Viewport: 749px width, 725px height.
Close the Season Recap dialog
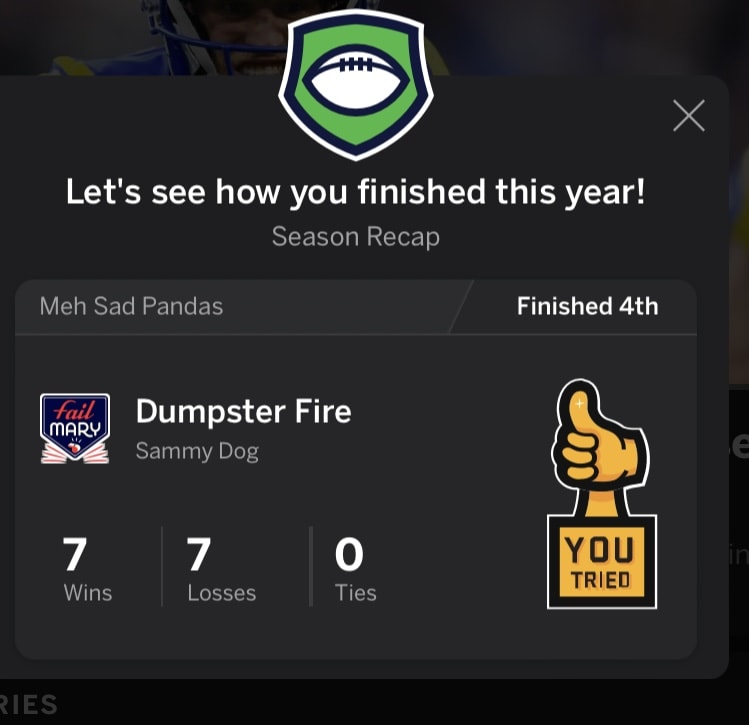coord(688,117)
